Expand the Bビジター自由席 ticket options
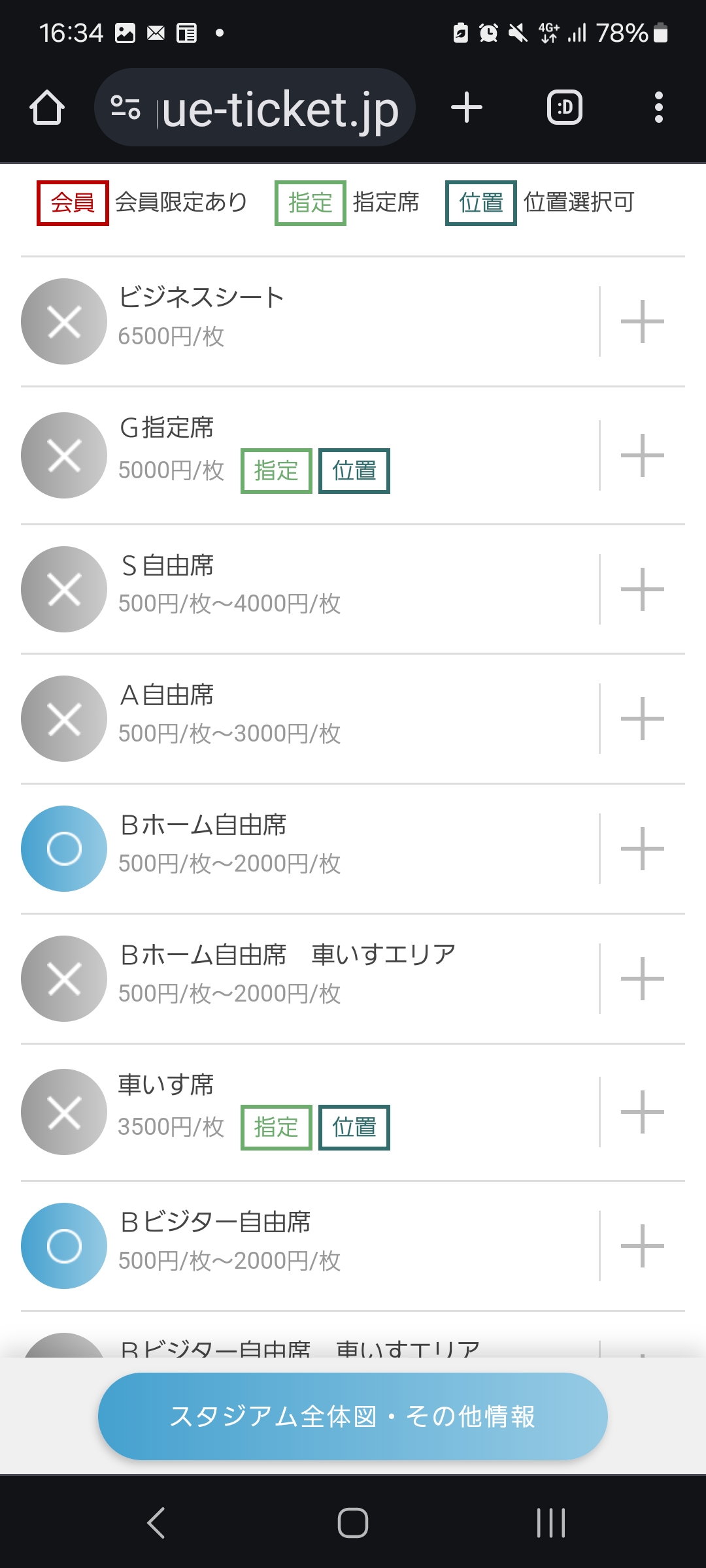 [x=642, y=1246]
